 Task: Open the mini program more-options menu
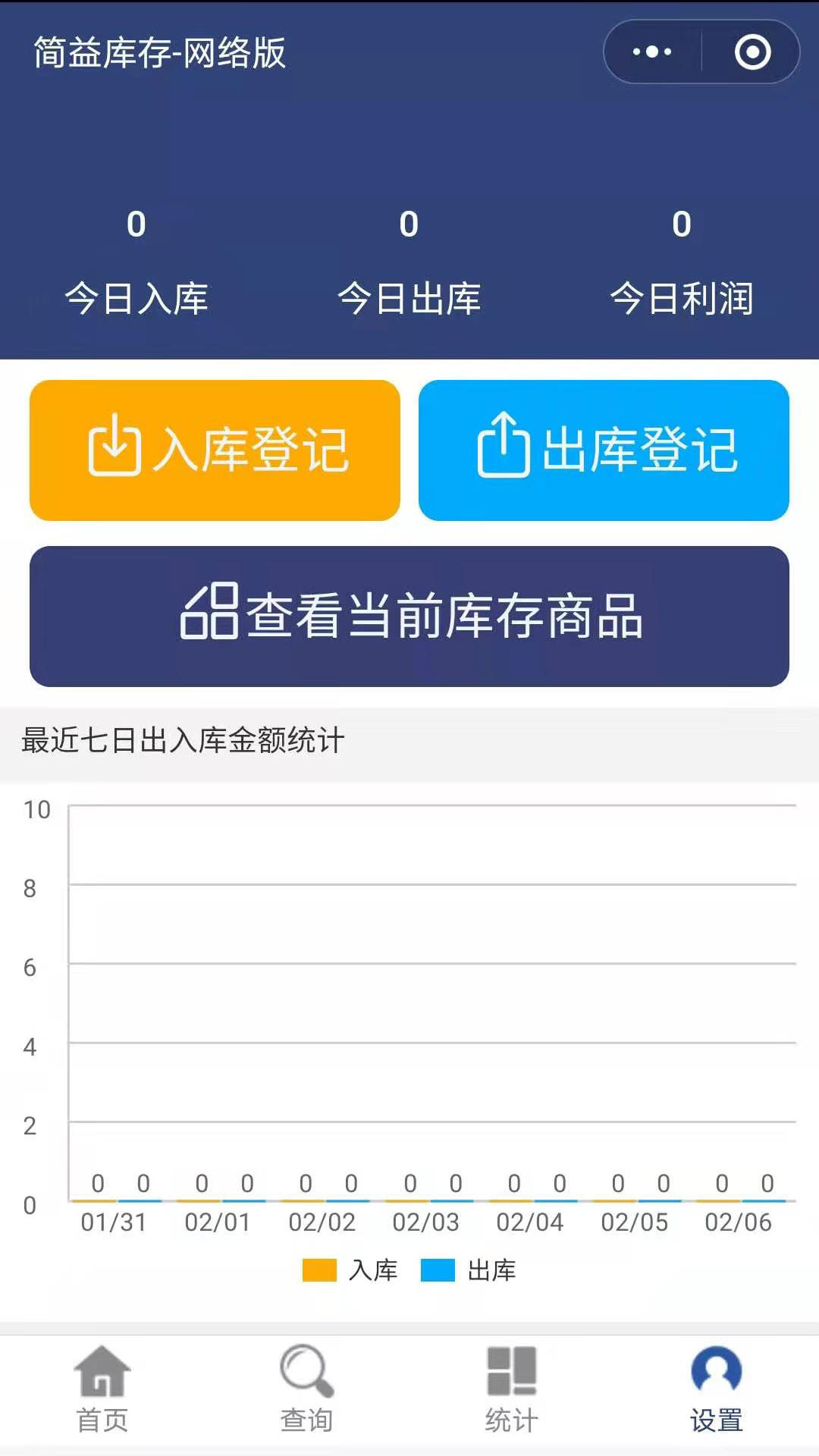pos(652,52)
